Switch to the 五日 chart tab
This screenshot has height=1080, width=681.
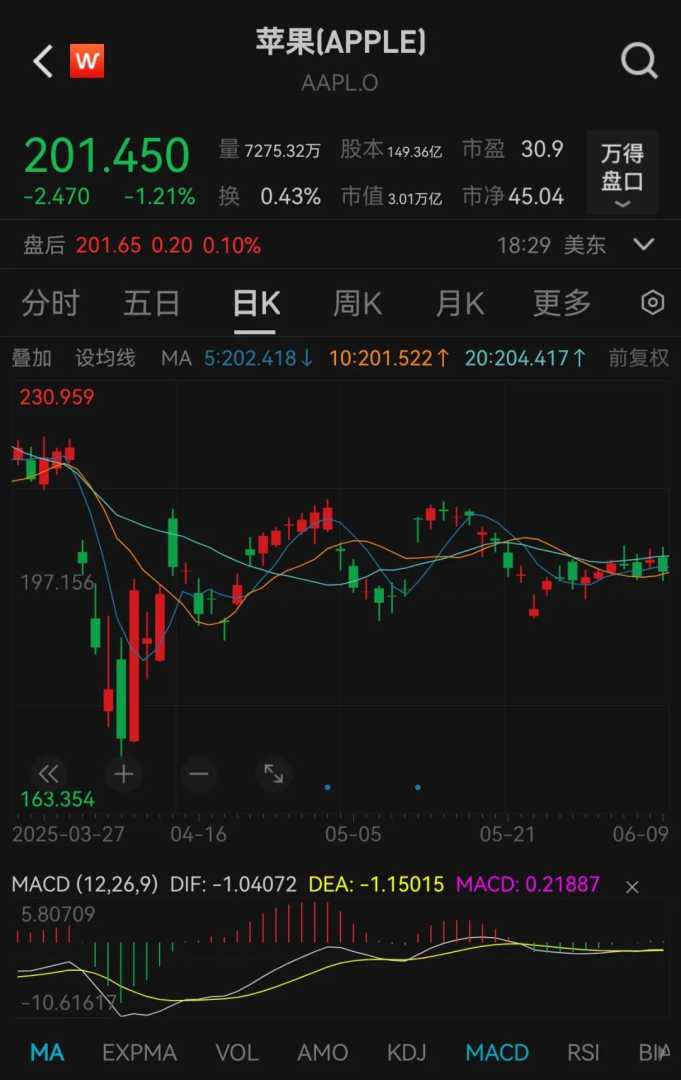(152, 303)
